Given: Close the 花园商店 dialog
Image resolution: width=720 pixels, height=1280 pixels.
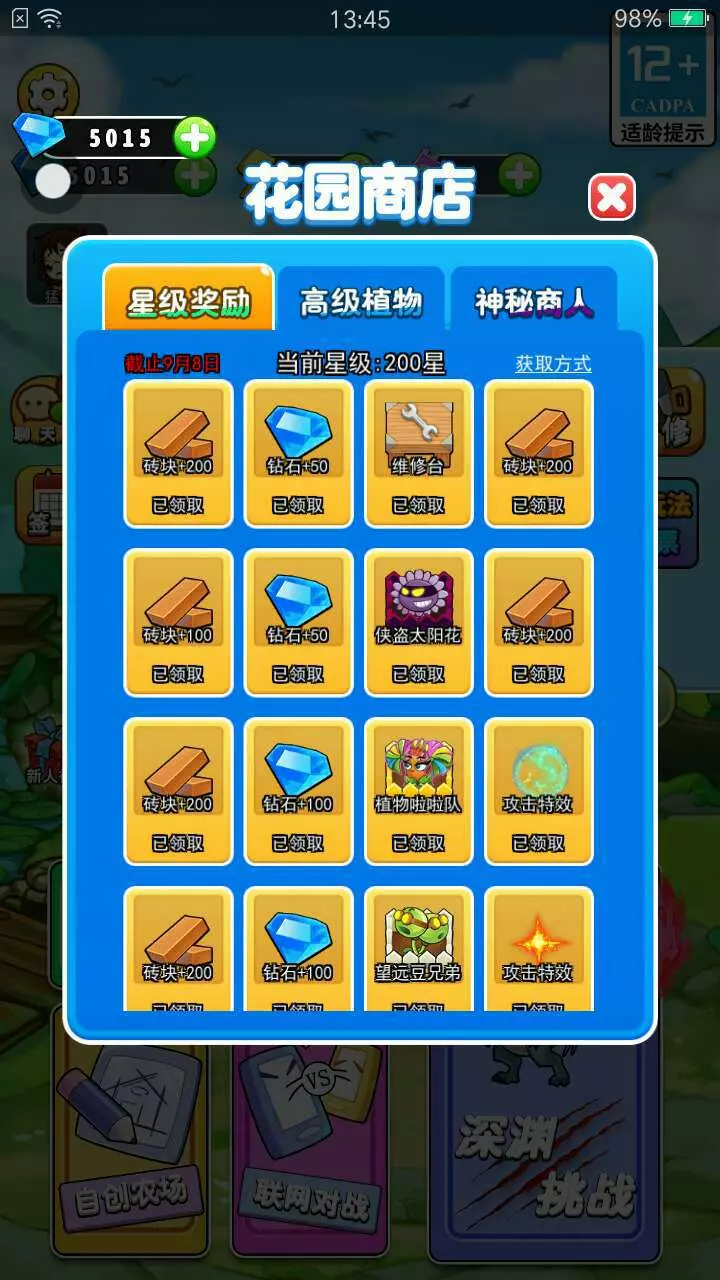Looking at the screenshot, I should tap(612, 197).
